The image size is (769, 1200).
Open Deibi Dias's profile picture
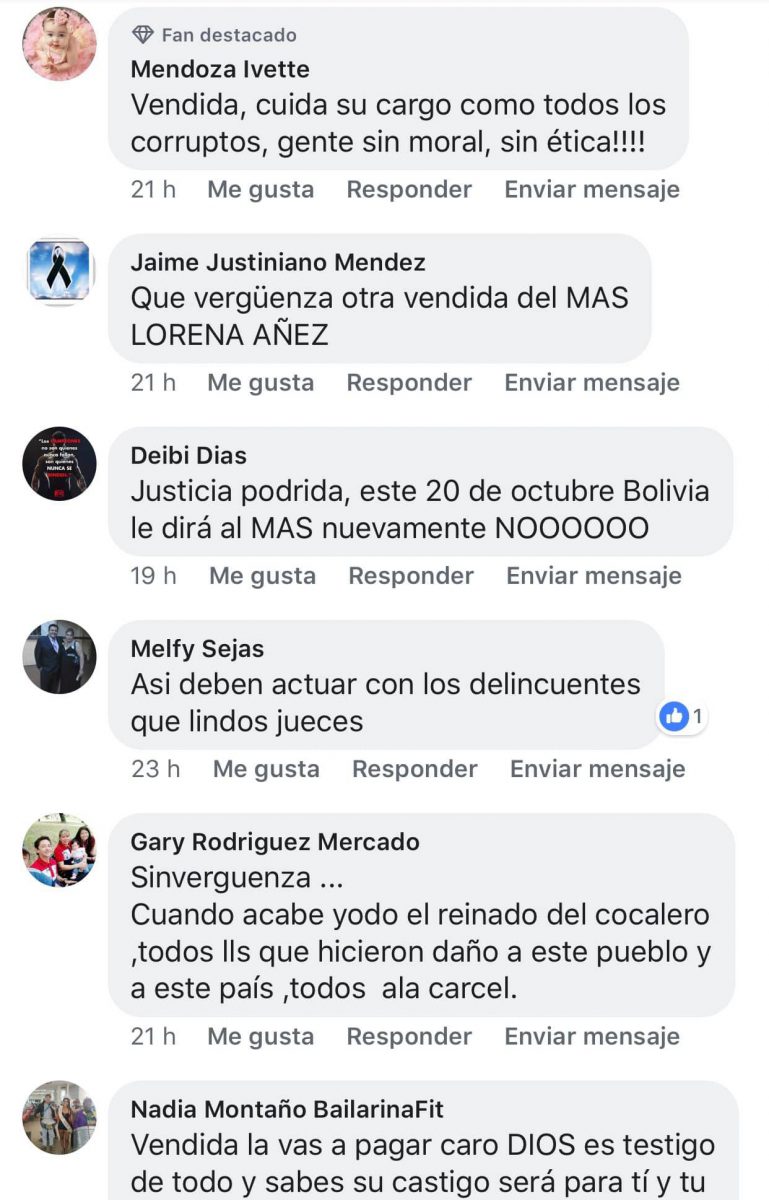60,464
